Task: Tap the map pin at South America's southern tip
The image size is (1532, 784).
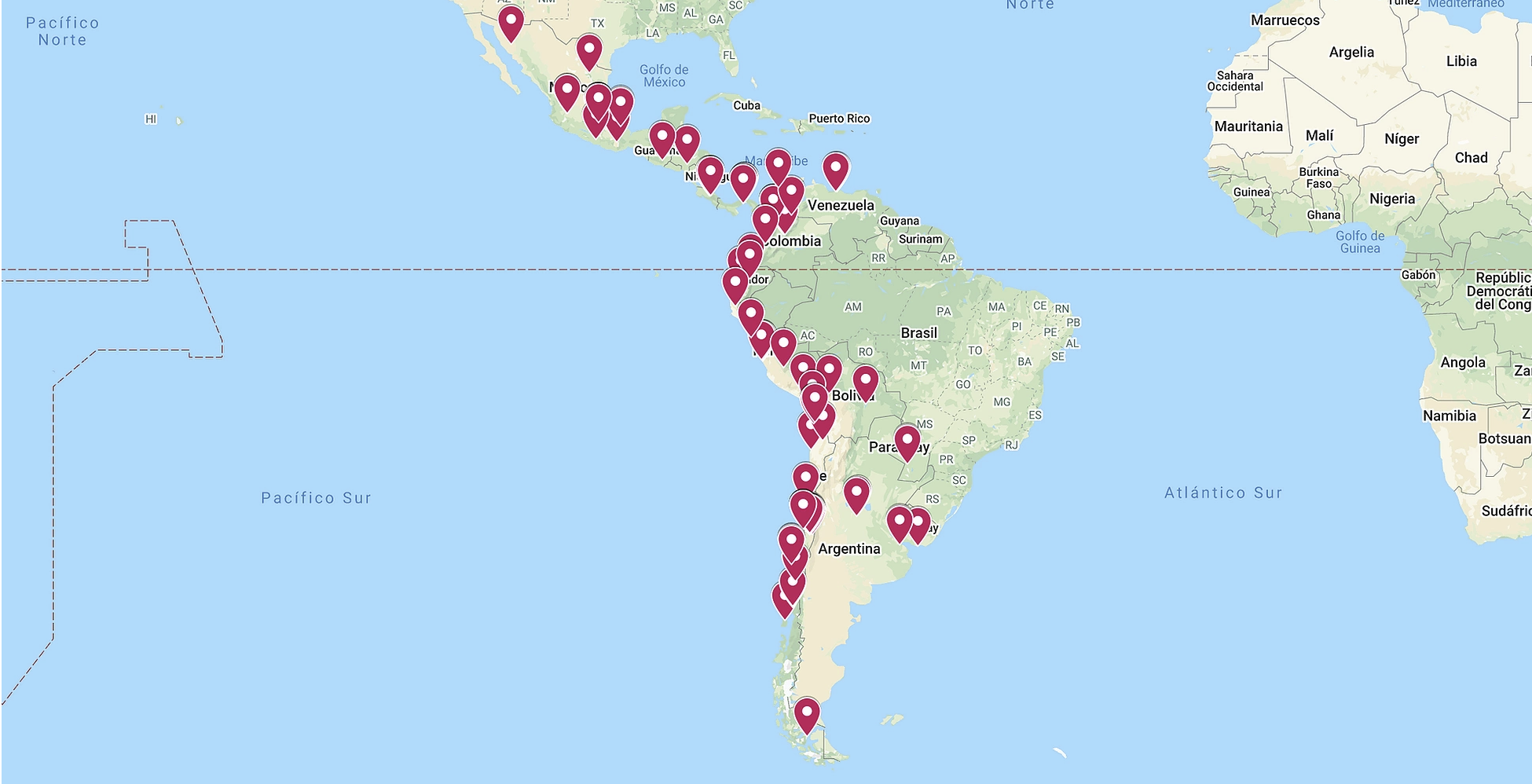Action: [x=806, y=713]
